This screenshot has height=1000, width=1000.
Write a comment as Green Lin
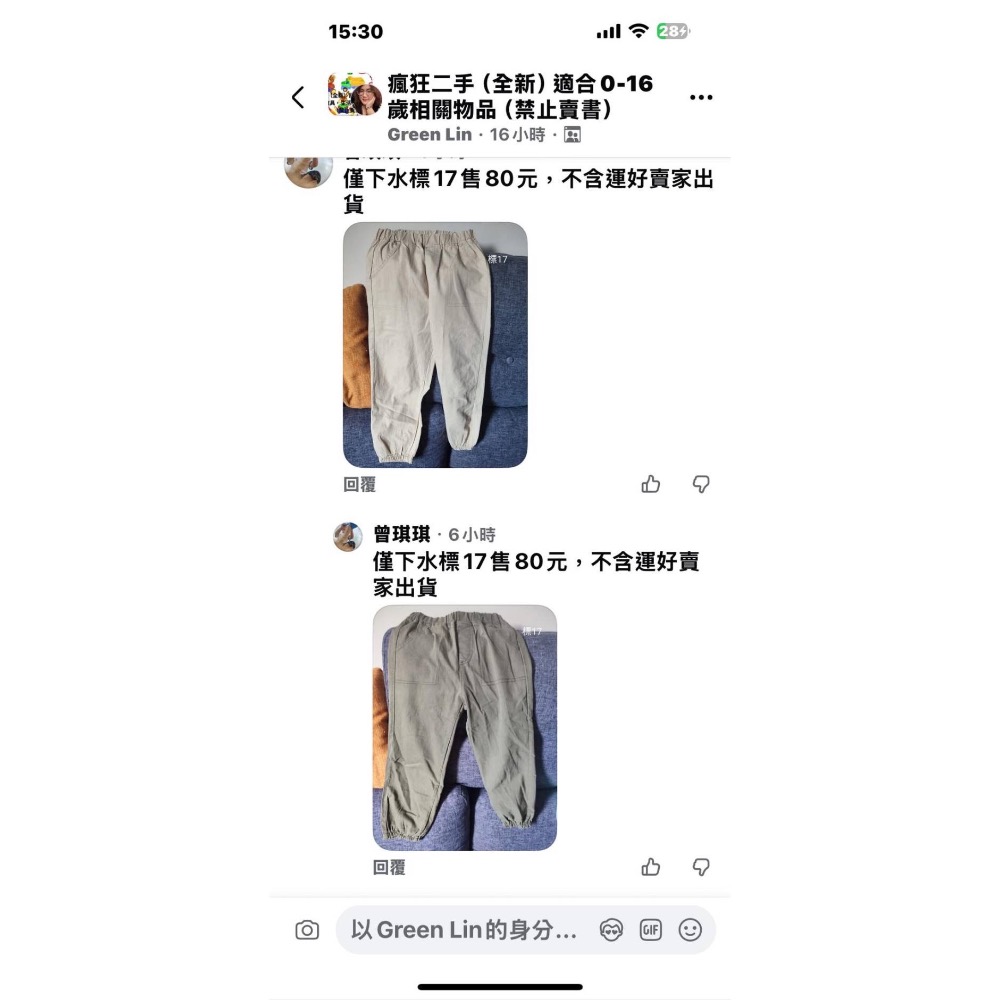(x=465, y=930)
